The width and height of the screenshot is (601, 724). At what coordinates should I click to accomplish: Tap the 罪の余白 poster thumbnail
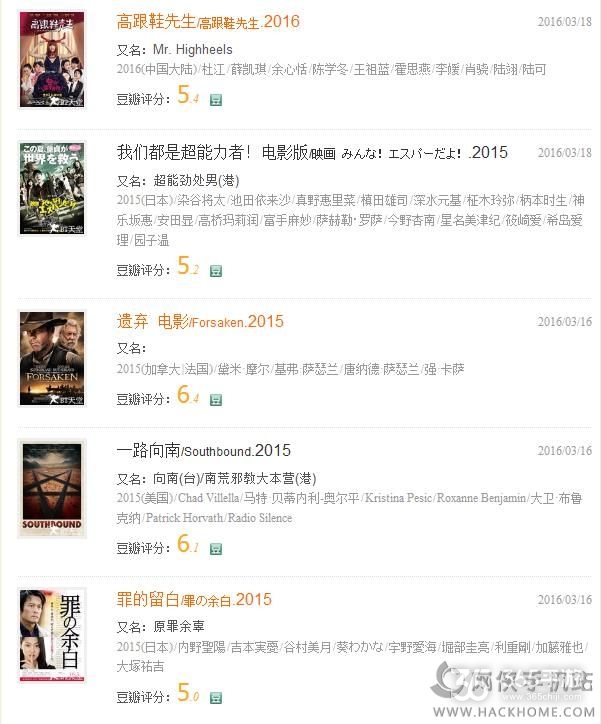[52, 637]
